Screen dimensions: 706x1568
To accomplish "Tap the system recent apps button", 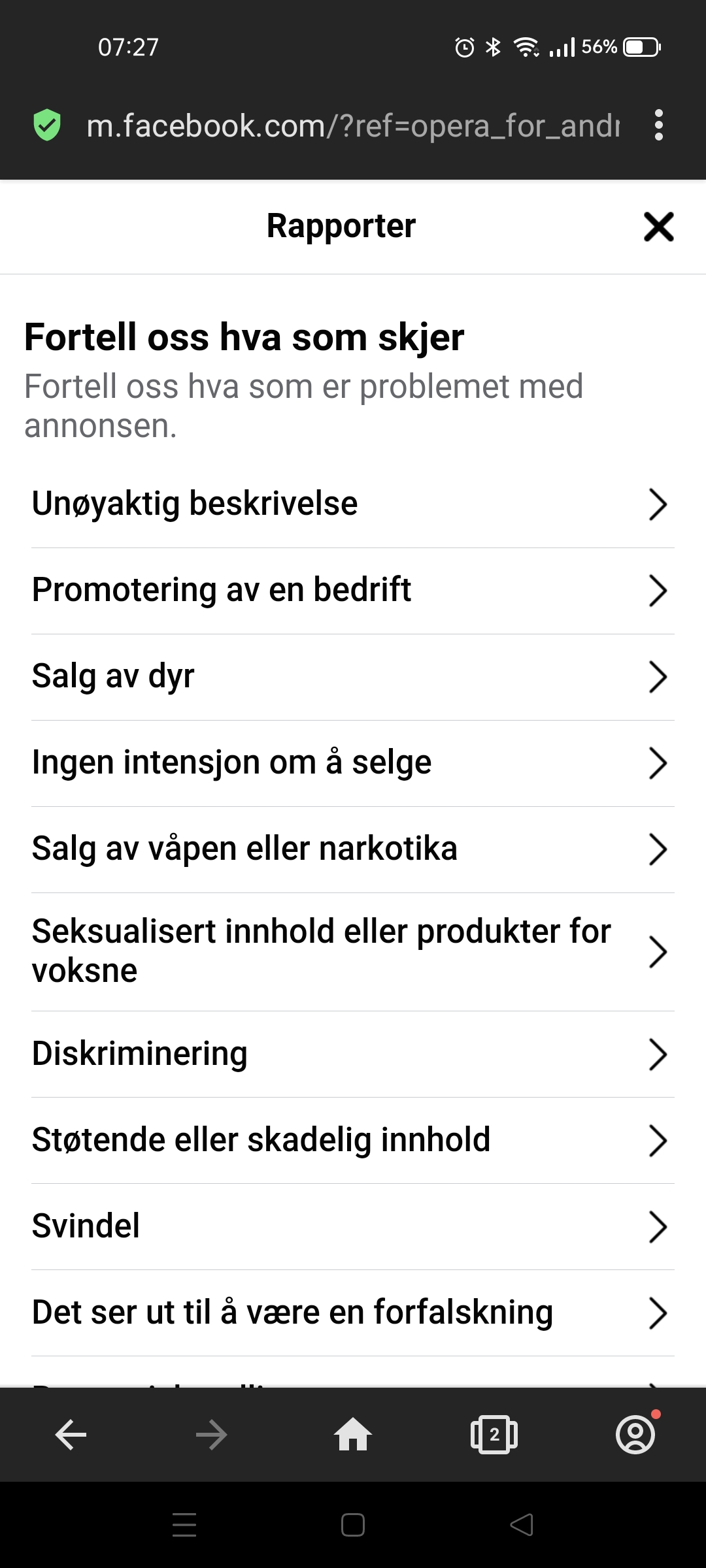I will 184,1525.
